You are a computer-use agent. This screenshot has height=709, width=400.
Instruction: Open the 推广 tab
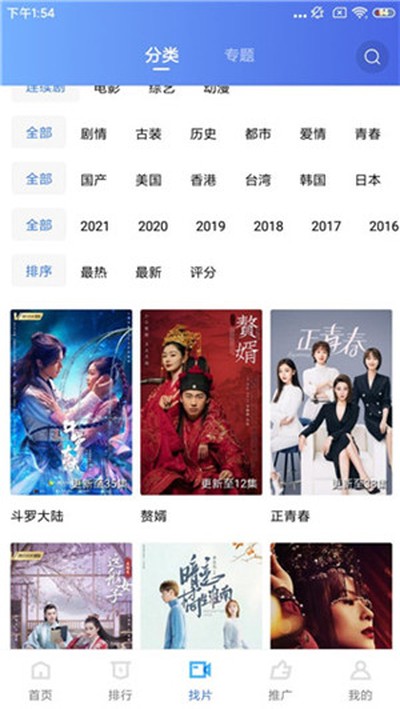[280, 680]
